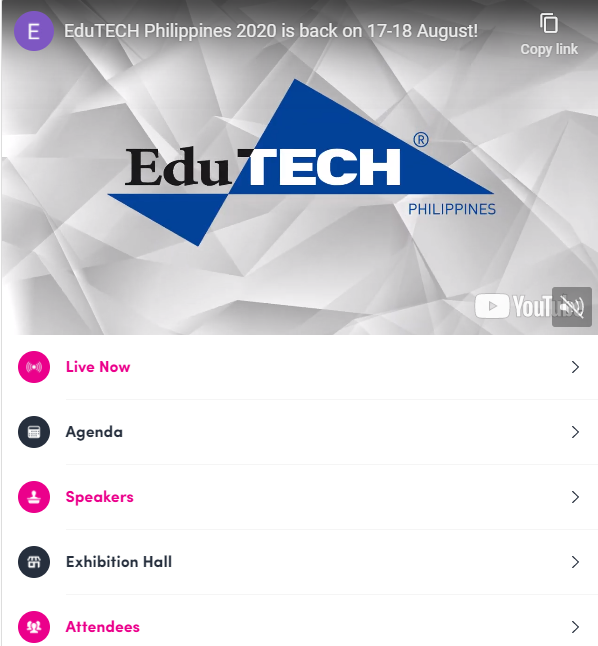
Task: Unmute the video sound
Action: 572,307
